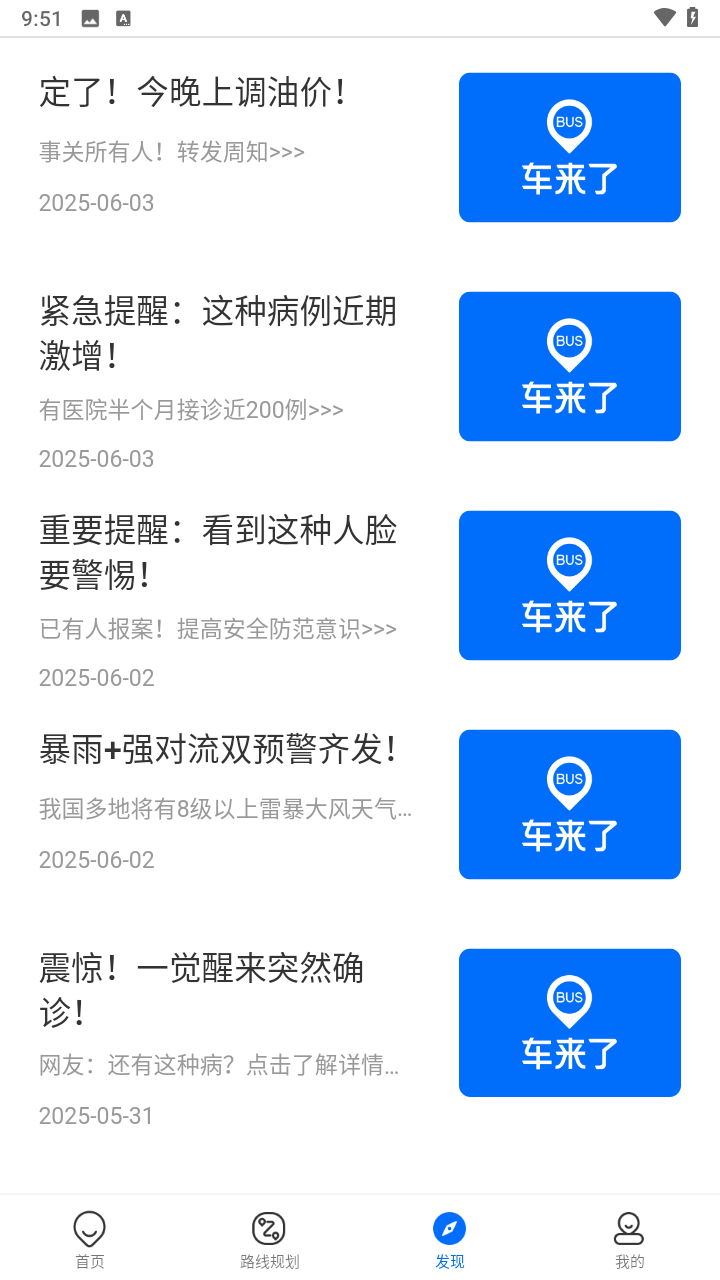
Task: Tap the 发现 compass discover icon
Action: (449, 1227)
